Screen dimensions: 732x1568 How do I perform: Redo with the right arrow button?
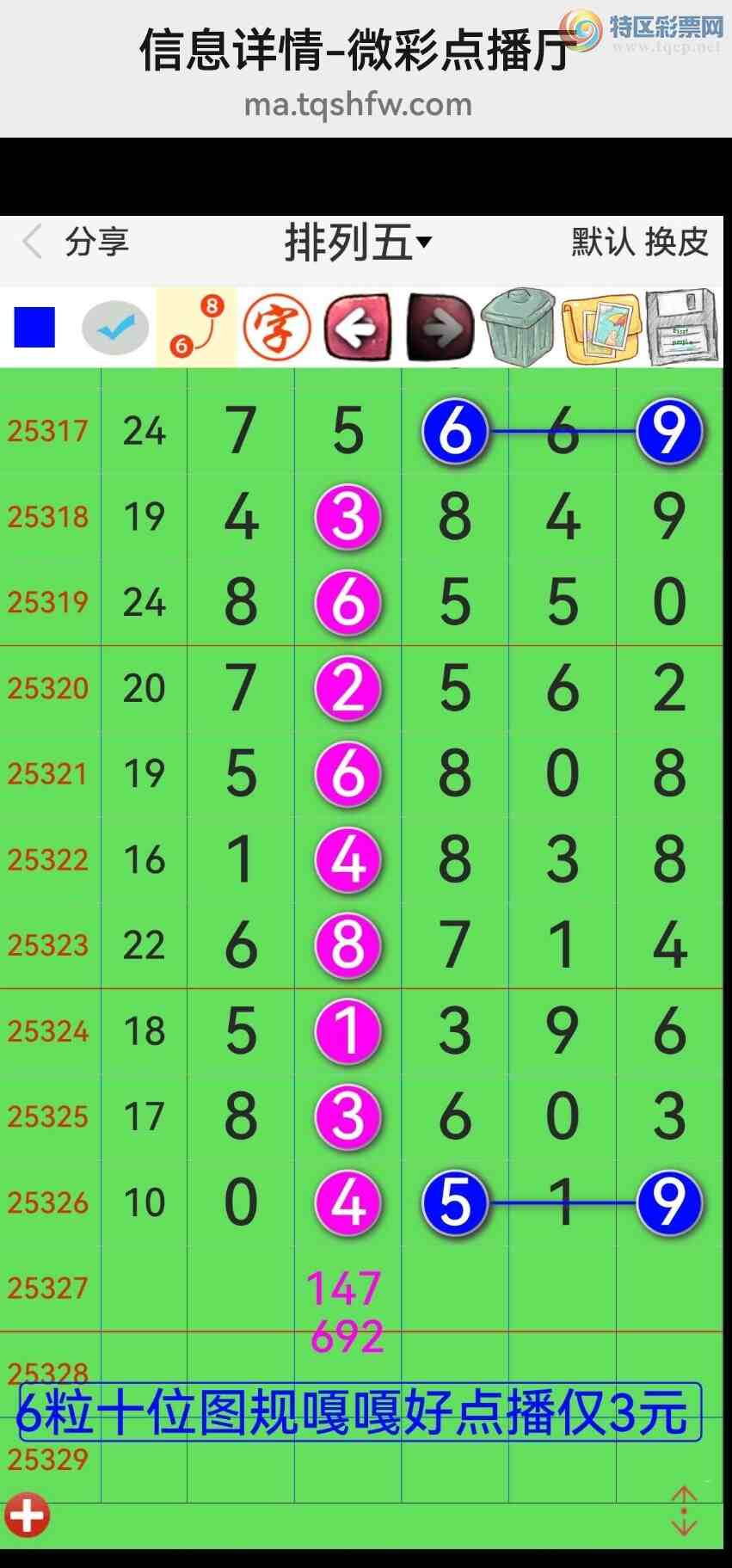440,328
